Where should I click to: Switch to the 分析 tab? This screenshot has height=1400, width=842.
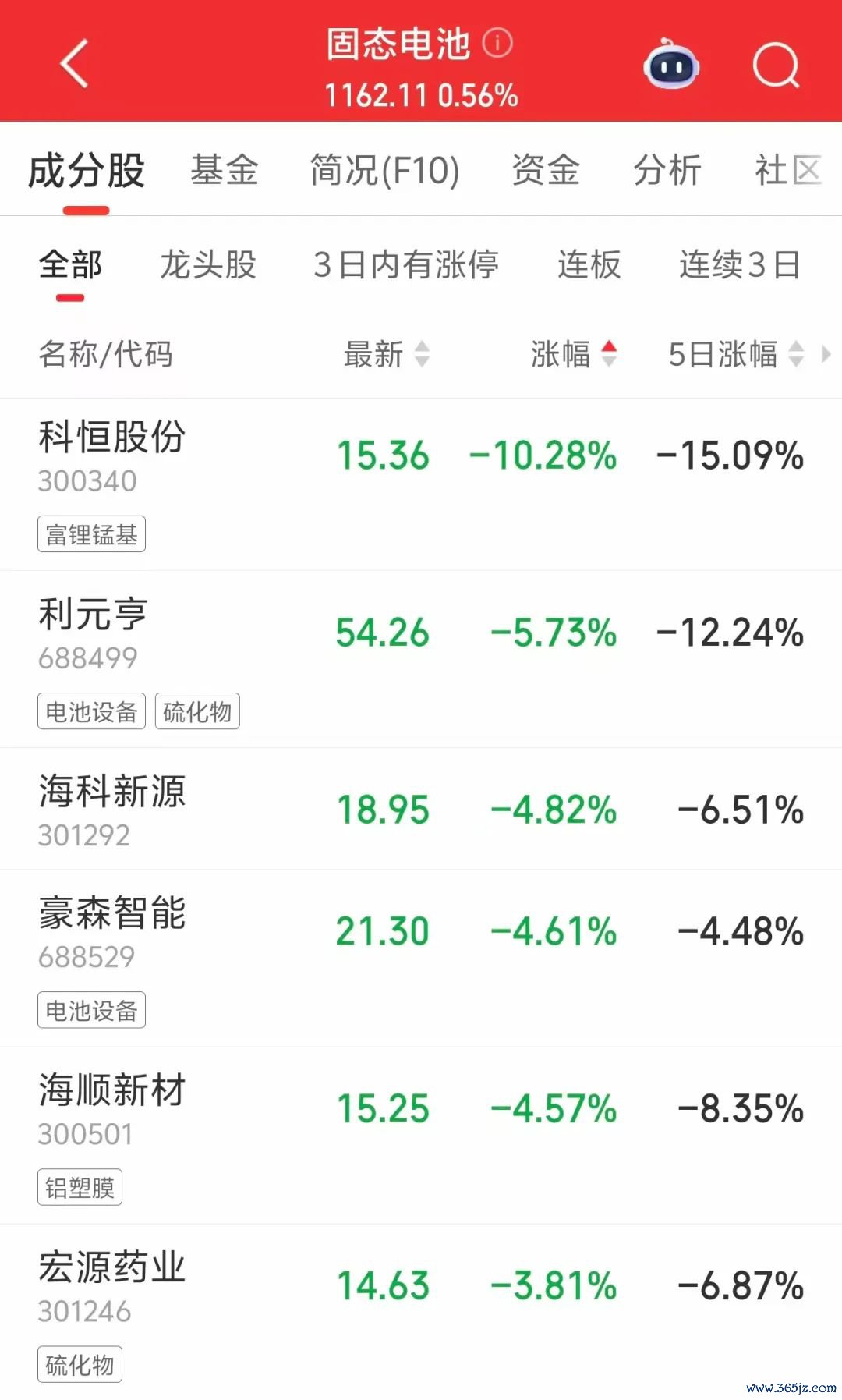667,169
